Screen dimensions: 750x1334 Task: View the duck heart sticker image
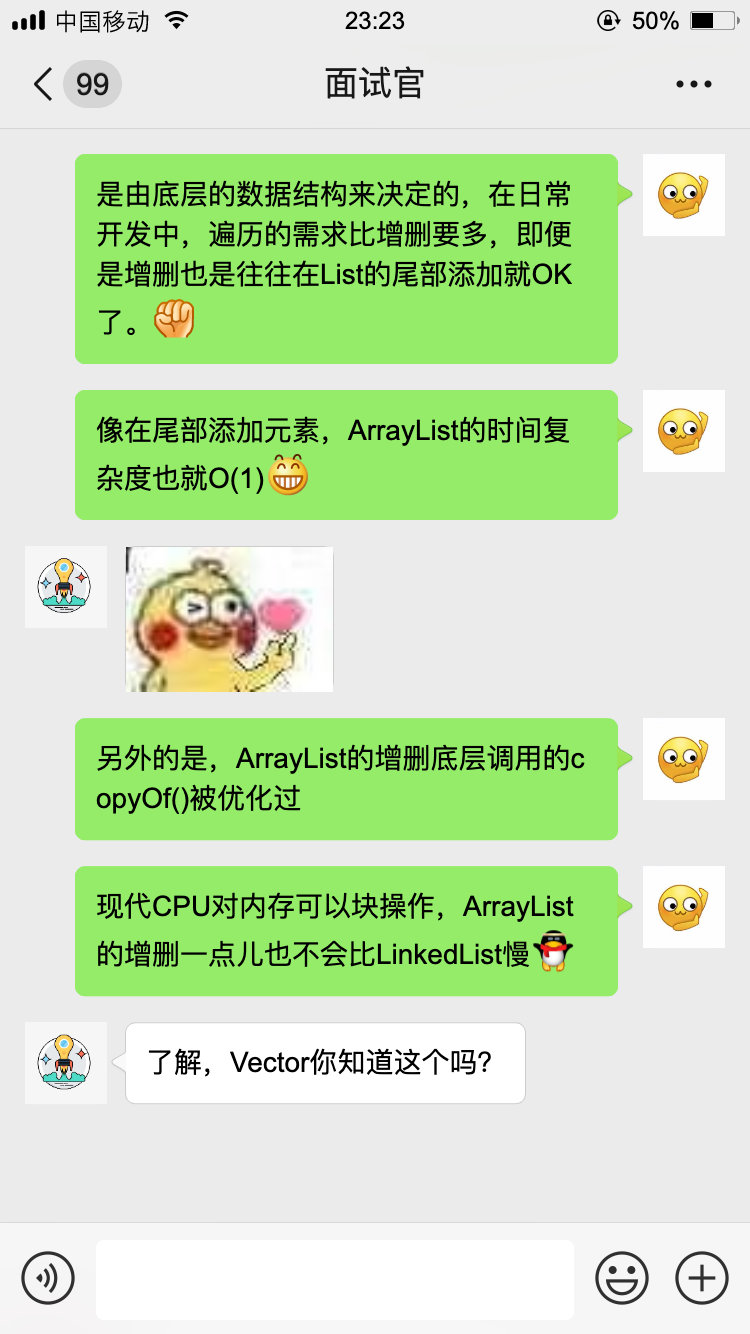[x=229, y=619]
